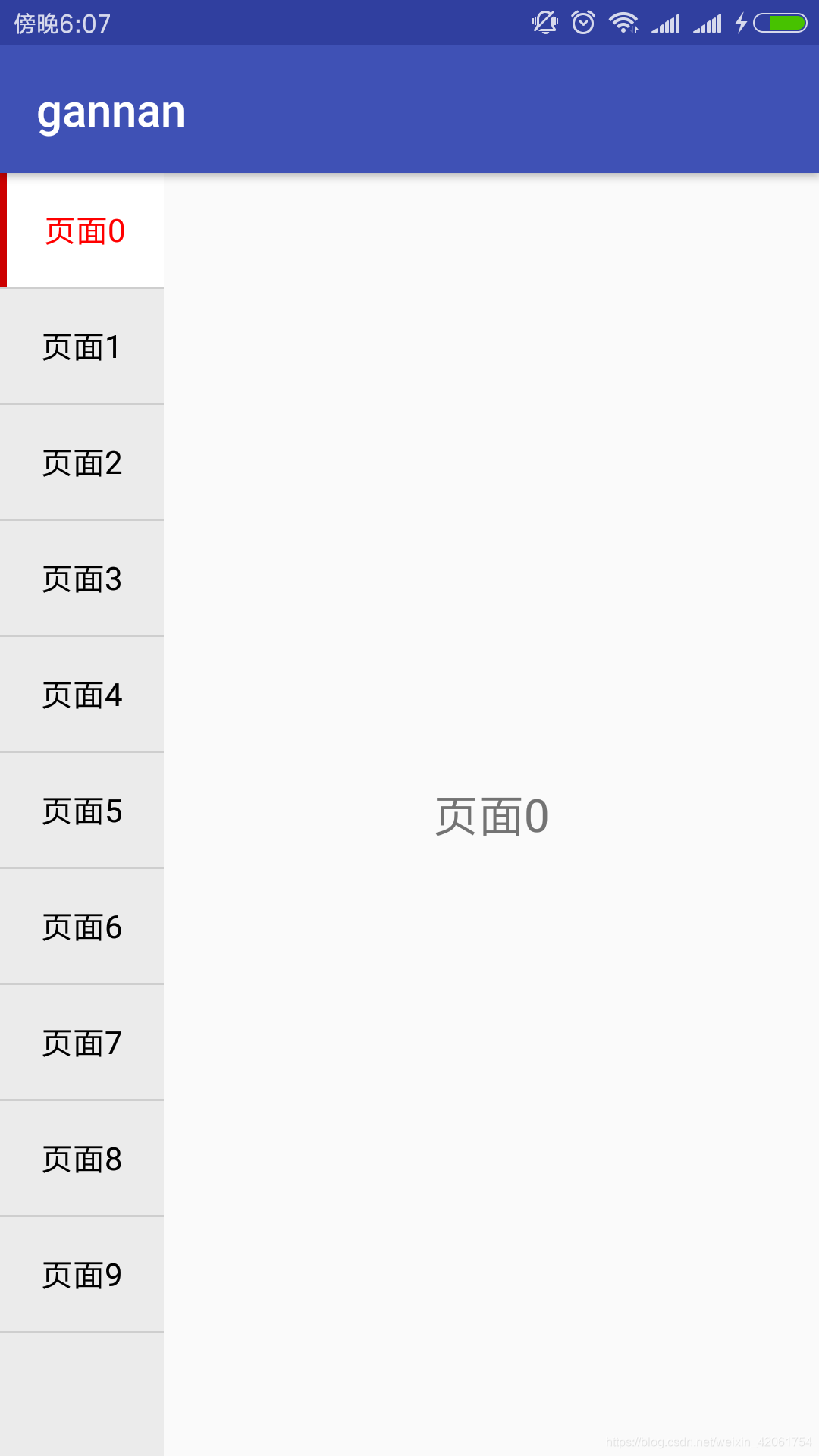The height and width of the screenshot is (1456, 819).
Task: Select the 页面0 tab
Action: click(x=82, y=231)
